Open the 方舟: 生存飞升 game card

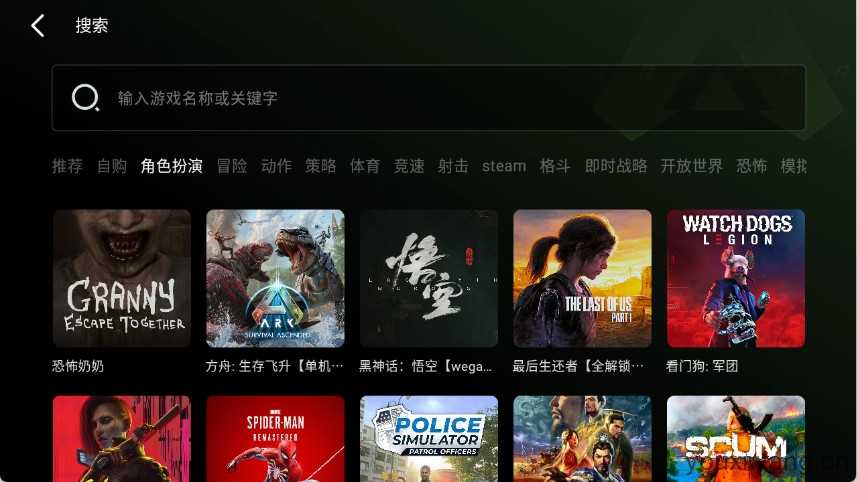275,278
